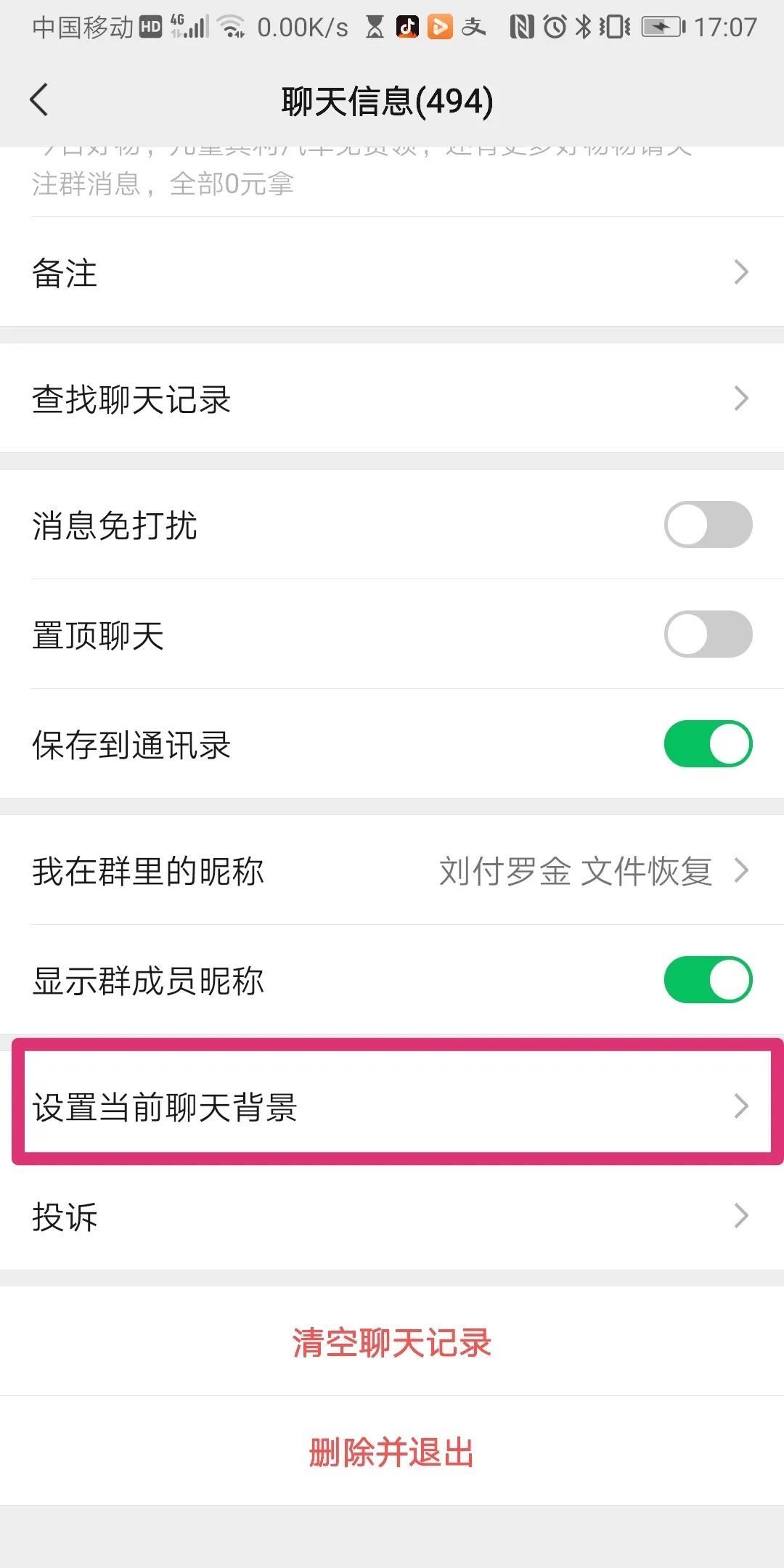Viewport: 784px width, 1568px height.
Task: Disable 保存到通讯录 (save to contacts)
Action: pyautogui.click(x=708, y=743)
